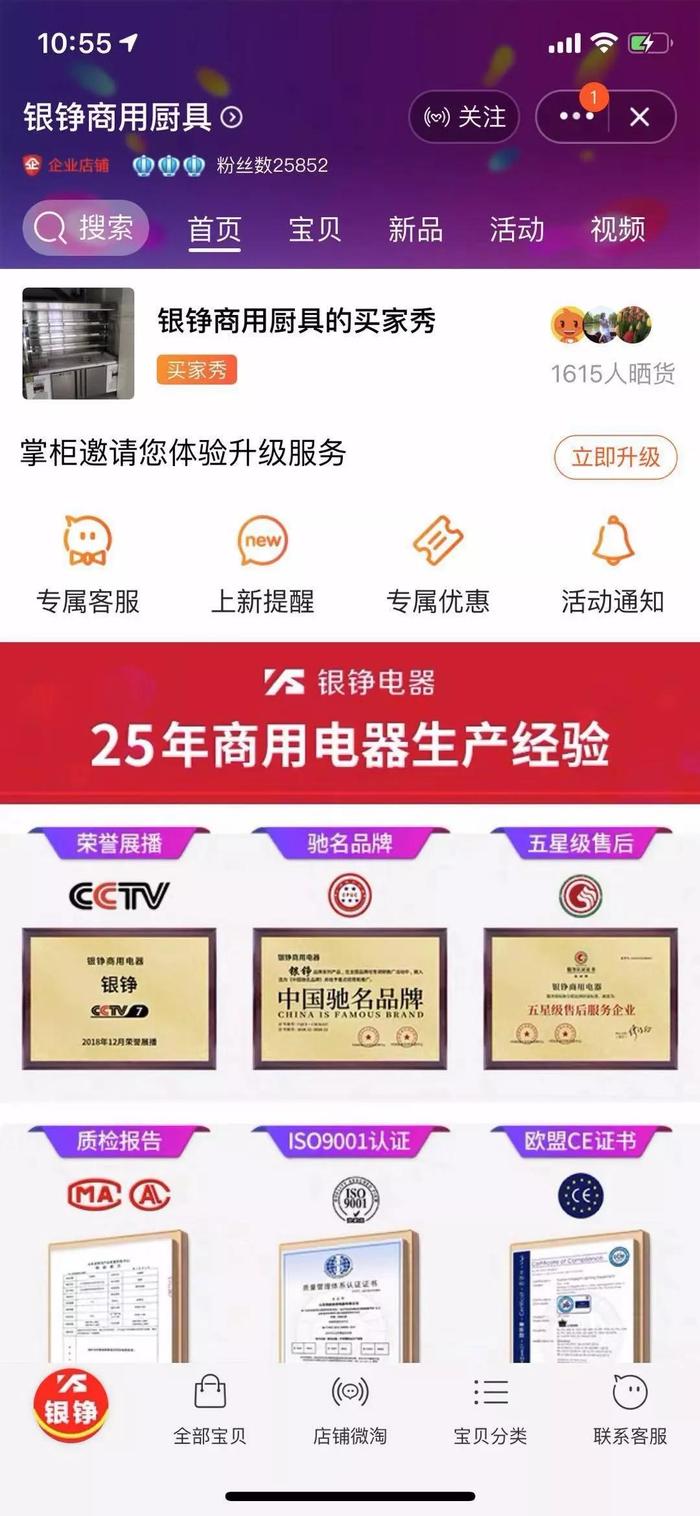This screenshot has height=1516, width=700.
Task: Select 活动通知 activity notification
Action: [612, 565]
